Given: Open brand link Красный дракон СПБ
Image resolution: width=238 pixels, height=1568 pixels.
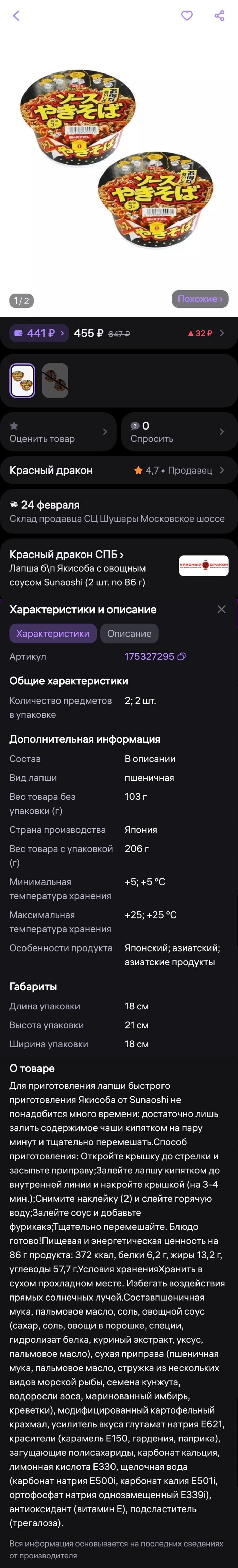Looking at the screenshot, I should 66,555.
